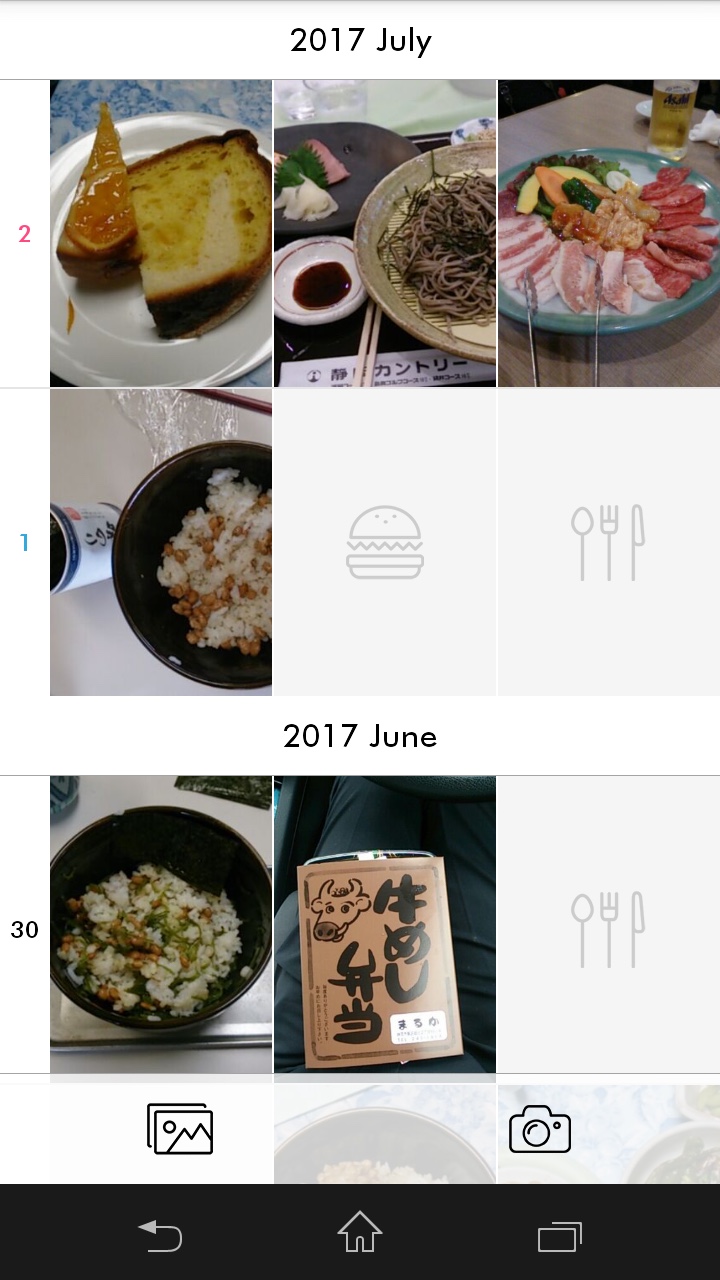Open the July 1 natto rice bowl photo
720x1280 pixels.
coord(161,542)
